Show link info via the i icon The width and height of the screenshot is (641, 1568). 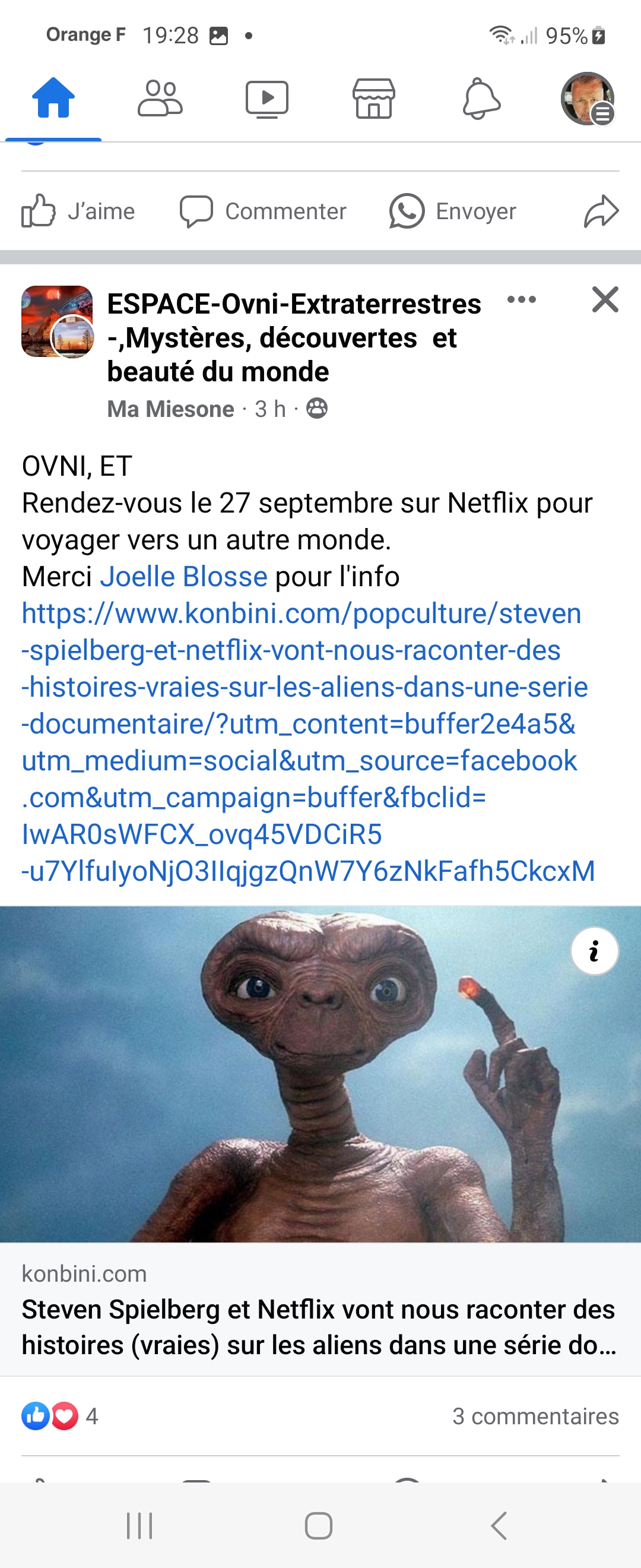(594, 951)
